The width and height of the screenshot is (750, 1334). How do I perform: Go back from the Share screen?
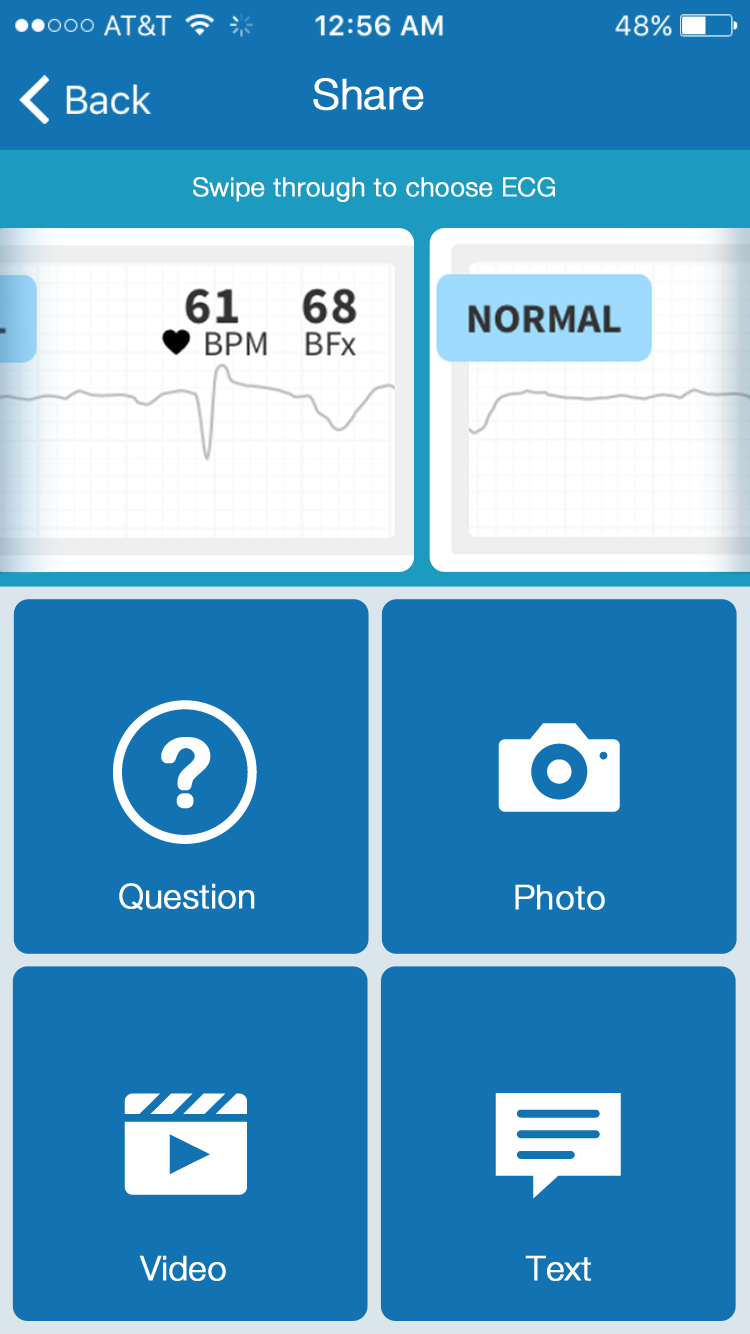pos(85,100)
